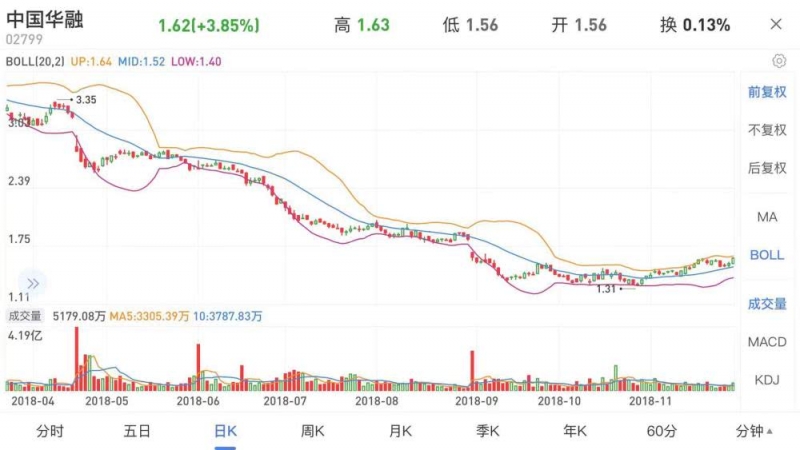This screenshot has width=800, height=450.
Task: Select 不复权 price adjustment
Action: tap(767, 130)
